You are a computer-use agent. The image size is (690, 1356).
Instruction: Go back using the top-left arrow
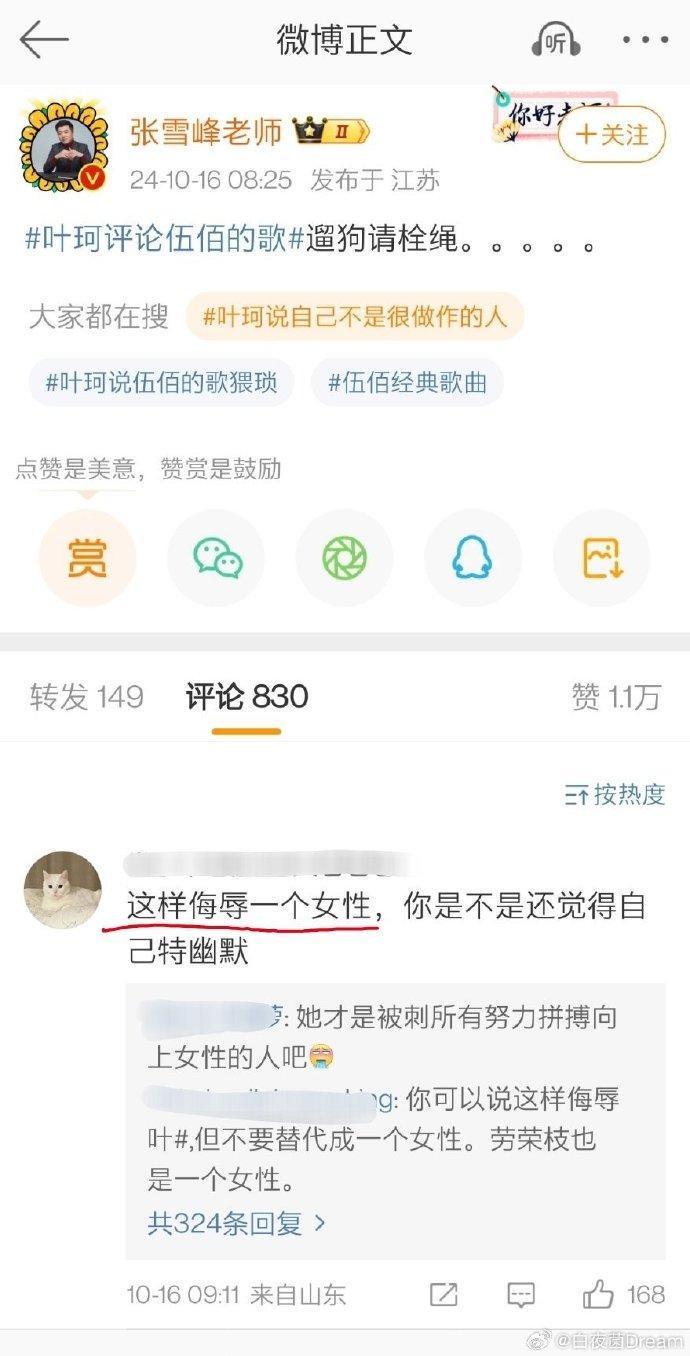coord(43,40)
